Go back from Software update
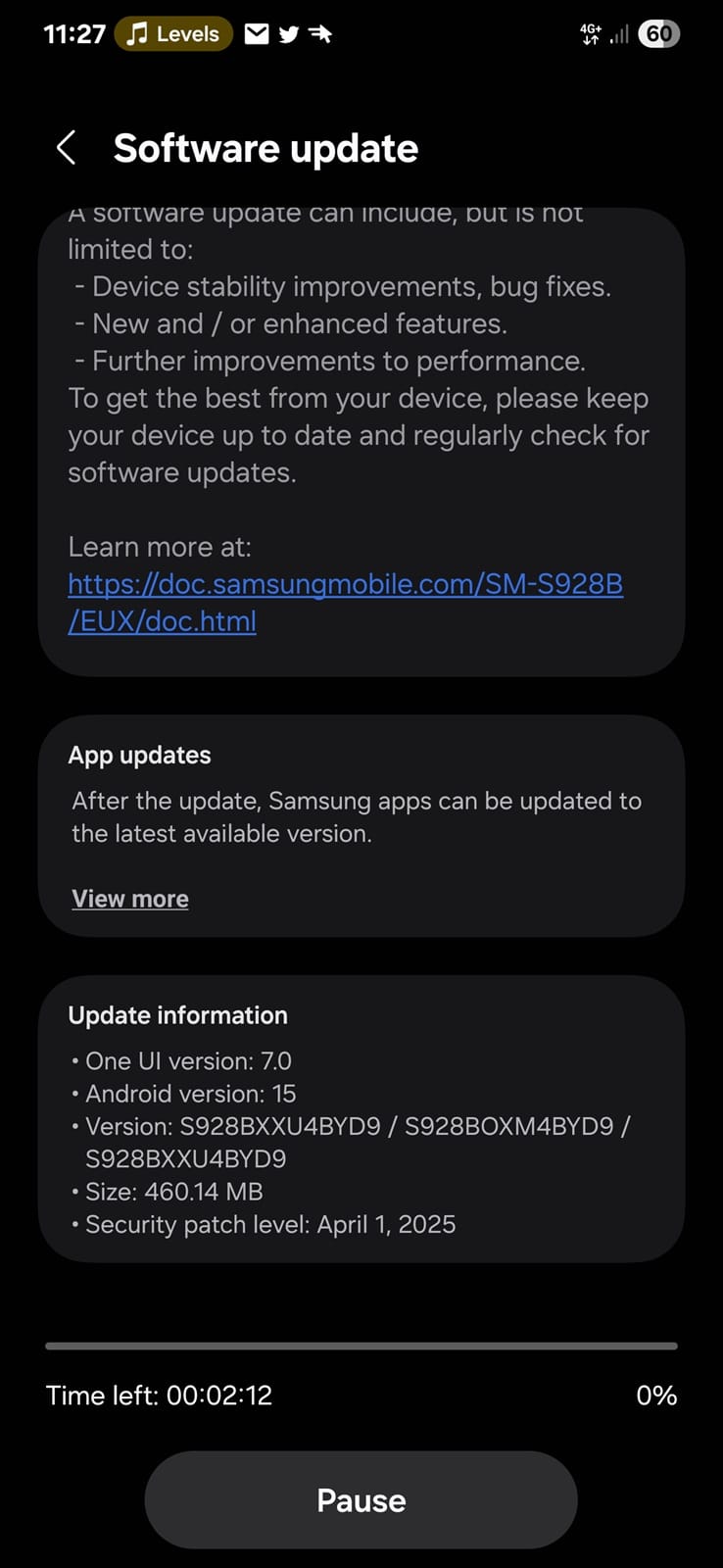The height and width of the screenshot is (1568, 723). (66, 149)
